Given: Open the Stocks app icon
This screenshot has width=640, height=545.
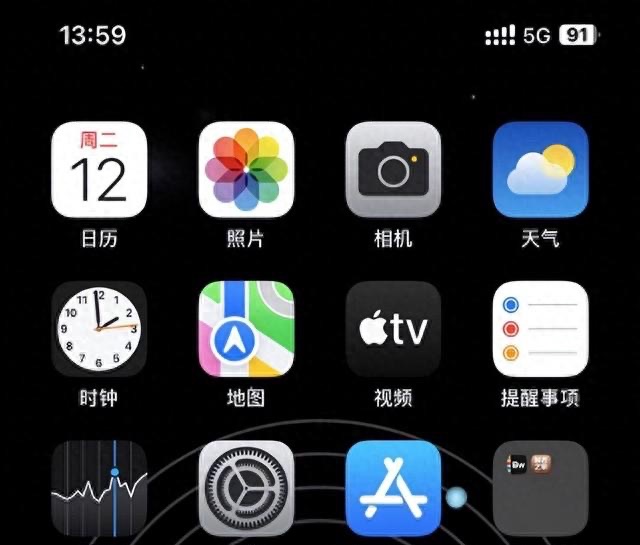Looking at the screenshot, I should [99, 490].
